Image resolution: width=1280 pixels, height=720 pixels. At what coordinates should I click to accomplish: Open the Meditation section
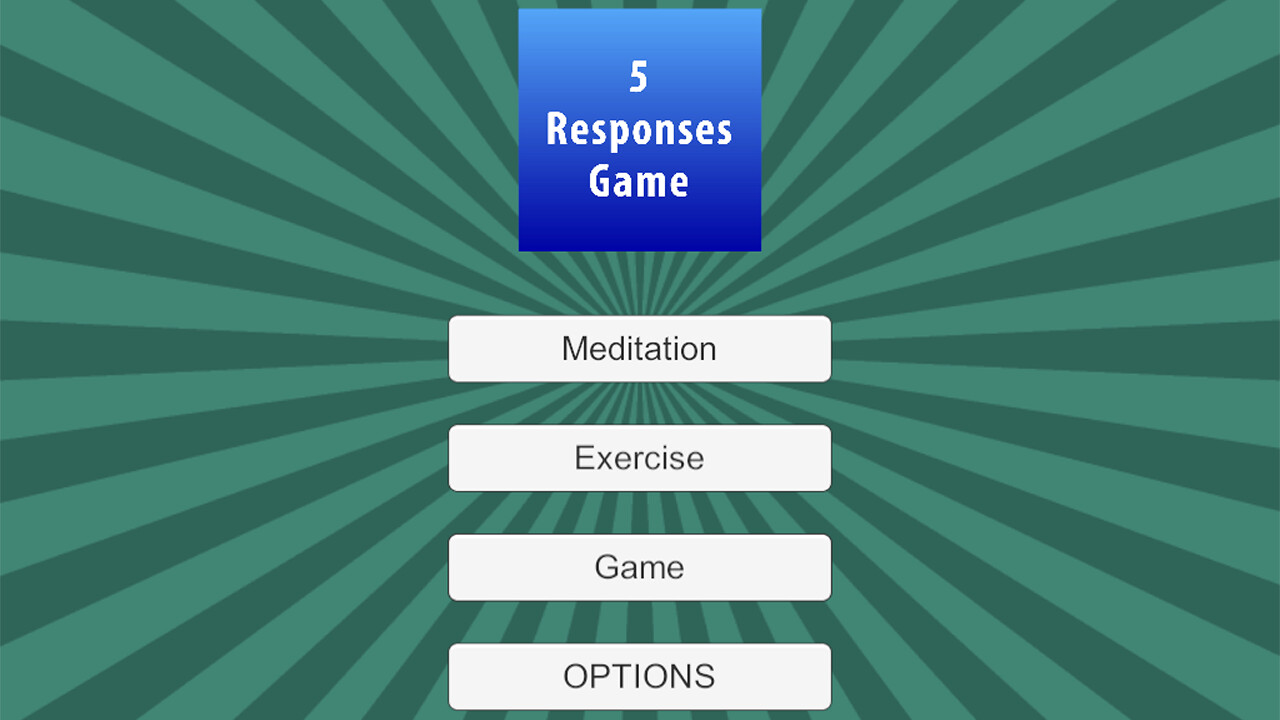(x=639, y=349)
